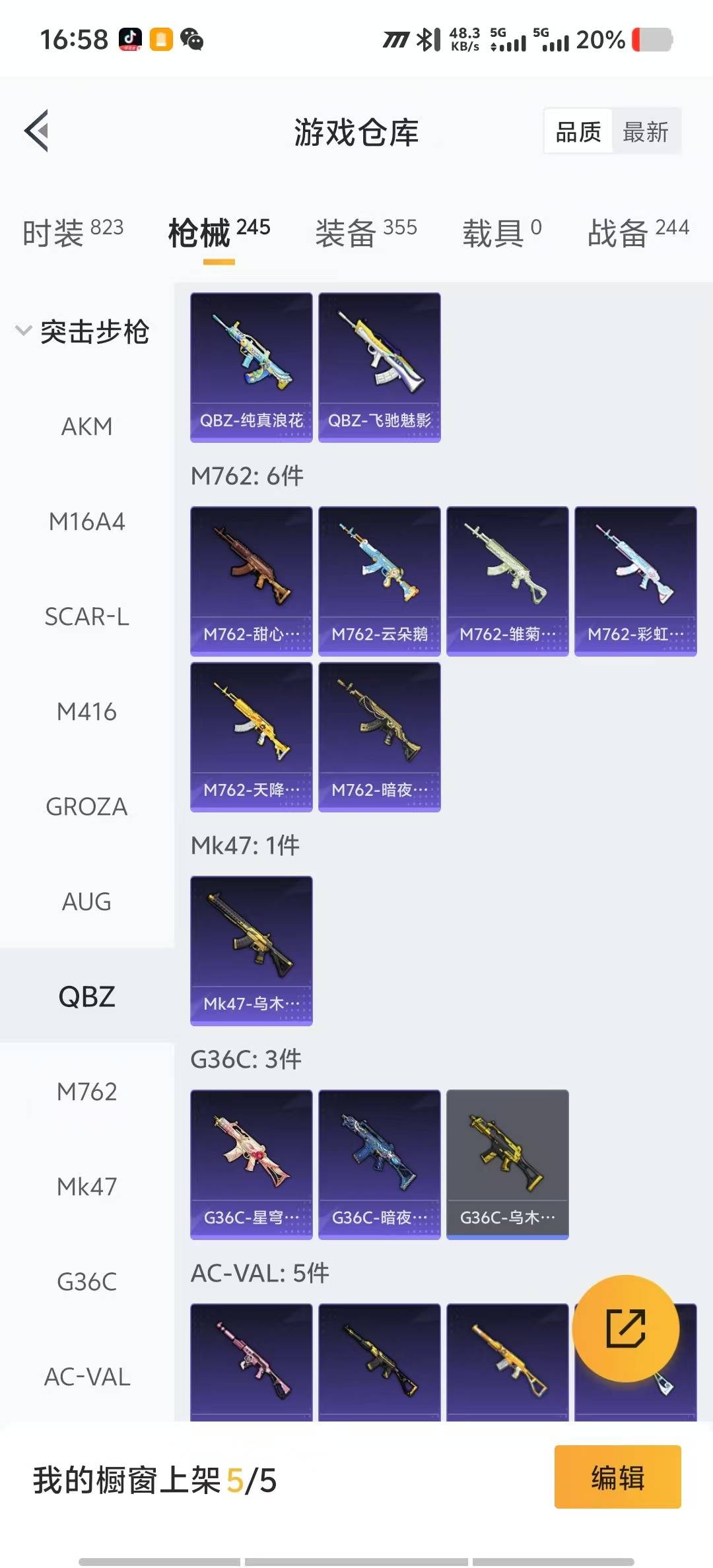Sort warehouse by 最新
This screenshot has width=713, height=1568.
(645, 132)
